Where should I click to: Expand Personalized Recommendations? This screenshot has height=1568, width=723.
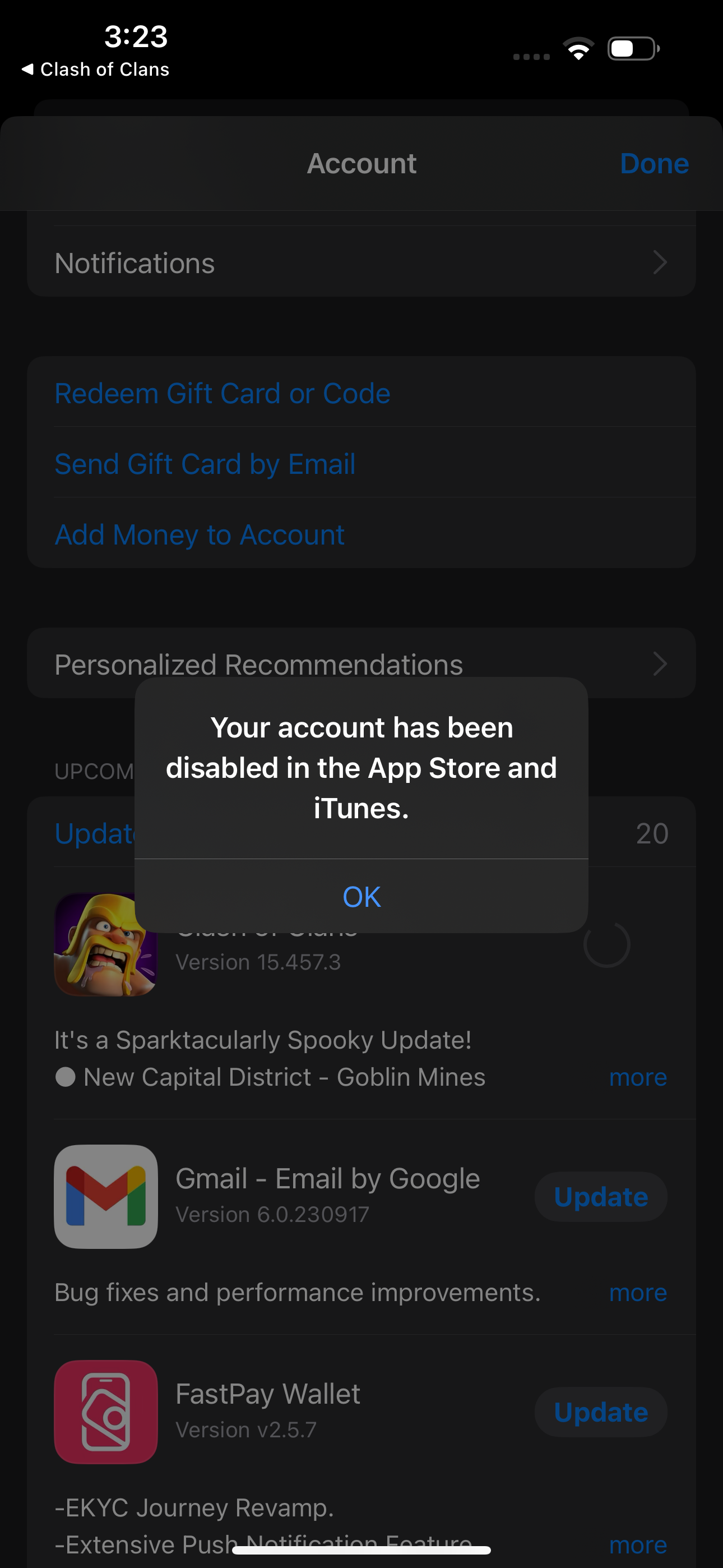[661, 663]
